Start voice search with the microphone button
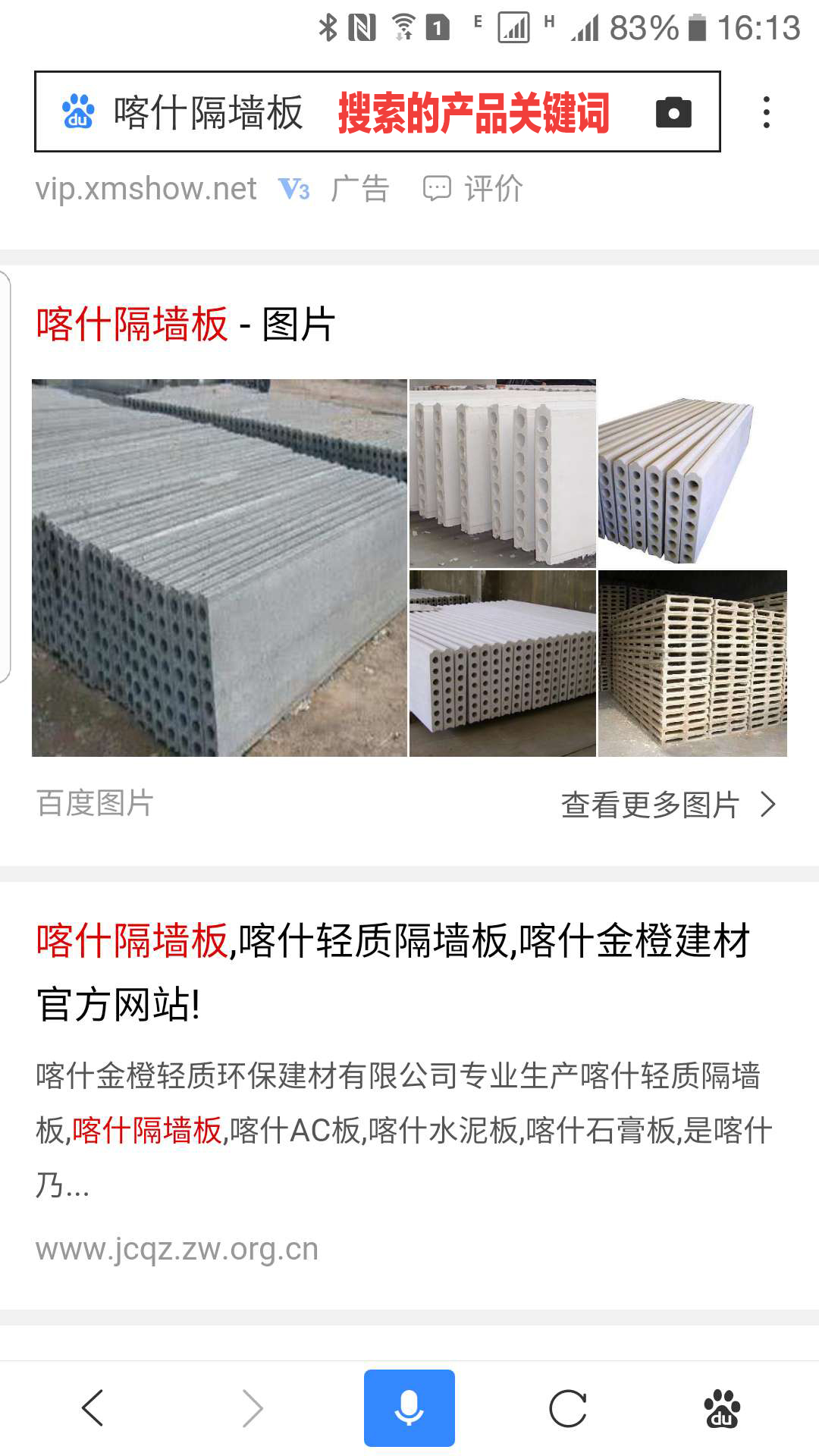Image resolution: width=819 pixels, height=1456 pixels. tap(409, 1408)
